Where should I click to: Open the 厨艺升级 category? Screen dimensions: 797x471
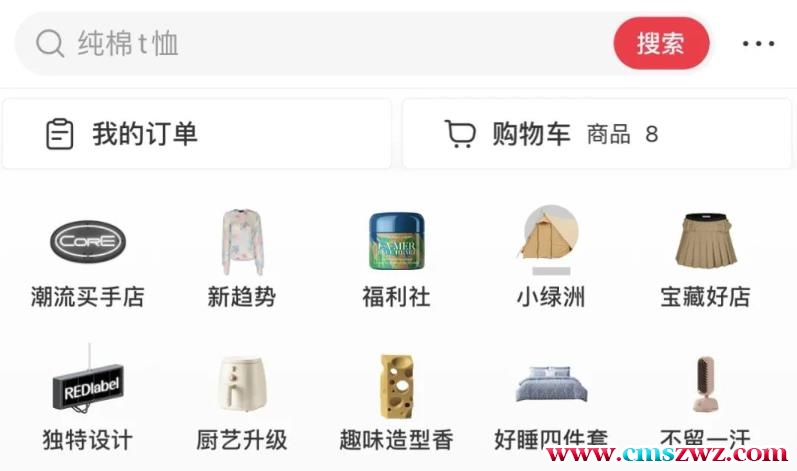pyautogui.click(x=241, y=400)
